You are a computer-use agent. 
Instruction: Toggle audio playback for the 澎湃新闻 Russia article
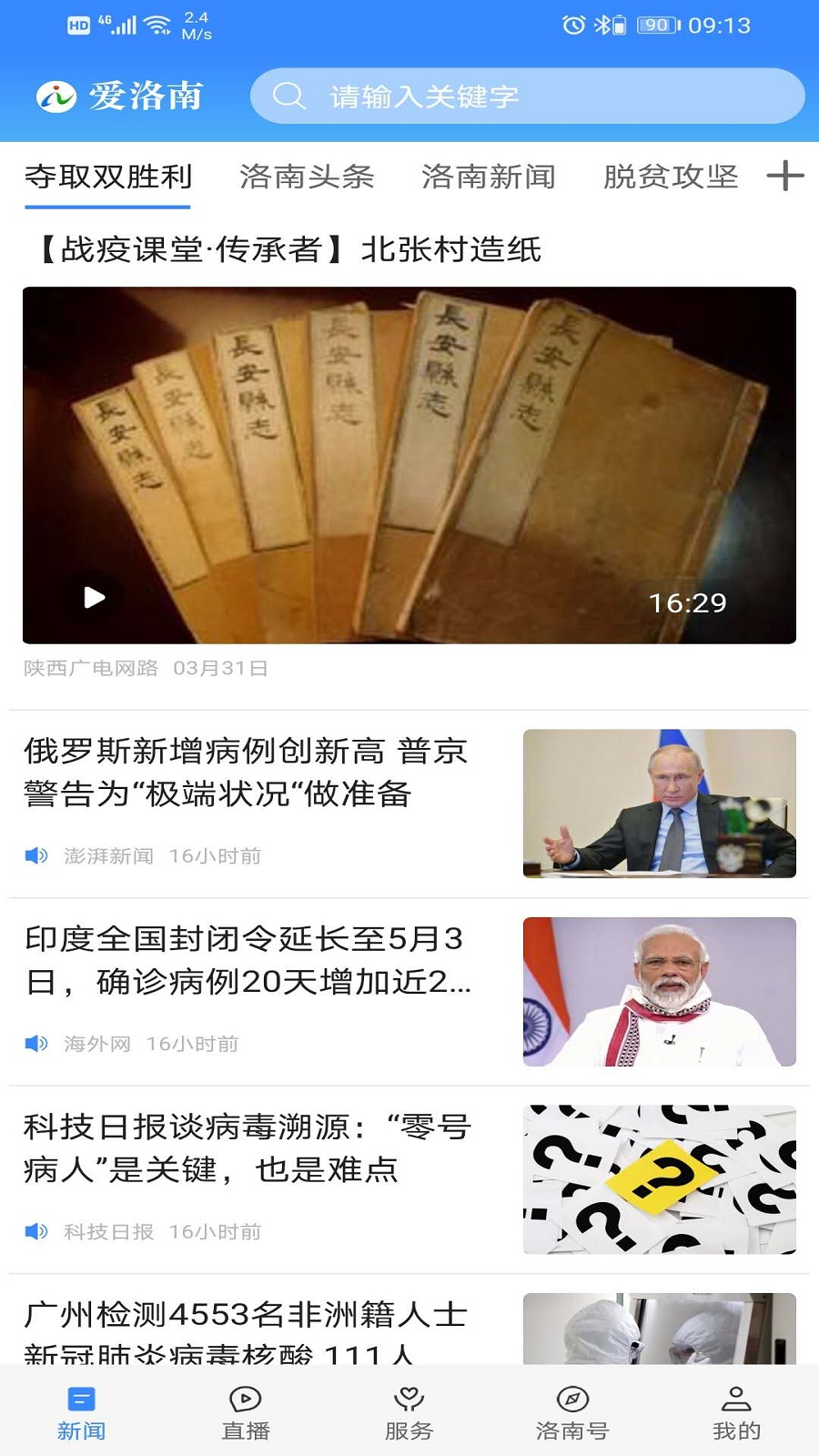click(36, 855)
